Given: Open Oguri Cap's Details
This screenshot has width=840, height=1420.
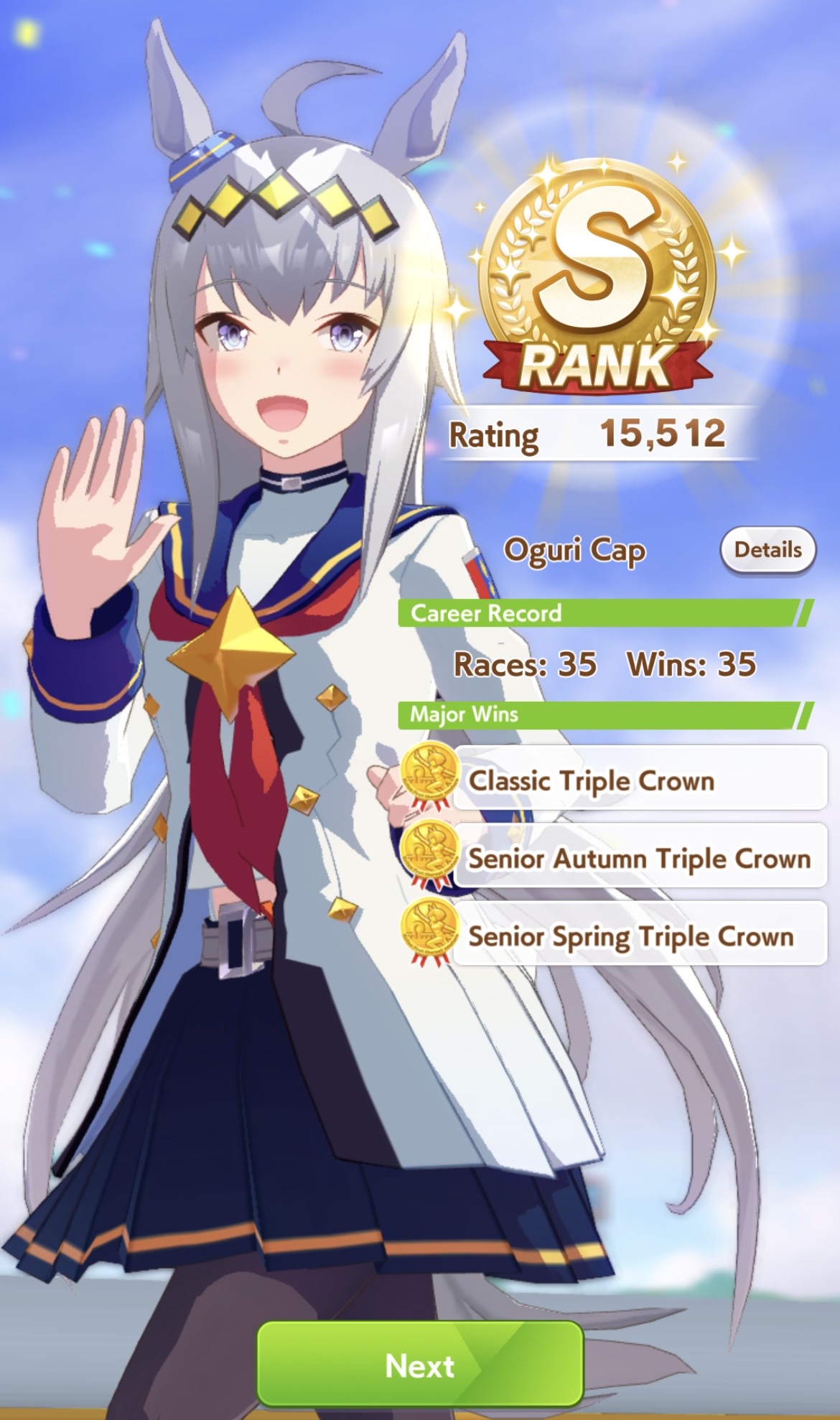Looking at the screenshot, I should pos(767,550).
